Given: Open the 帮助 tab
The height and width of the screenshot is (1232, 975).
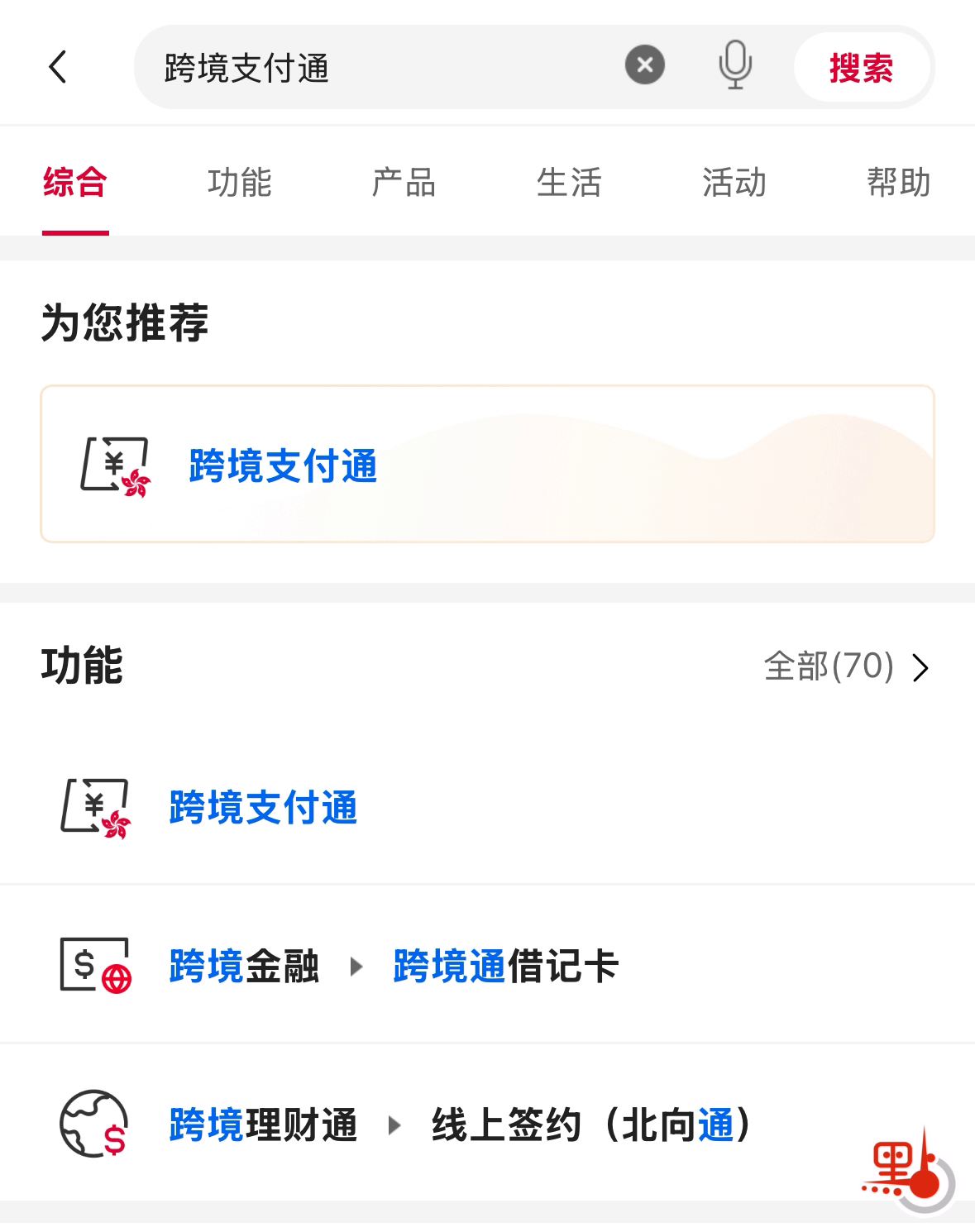Looking at the screenshot, I should [898, 183].
